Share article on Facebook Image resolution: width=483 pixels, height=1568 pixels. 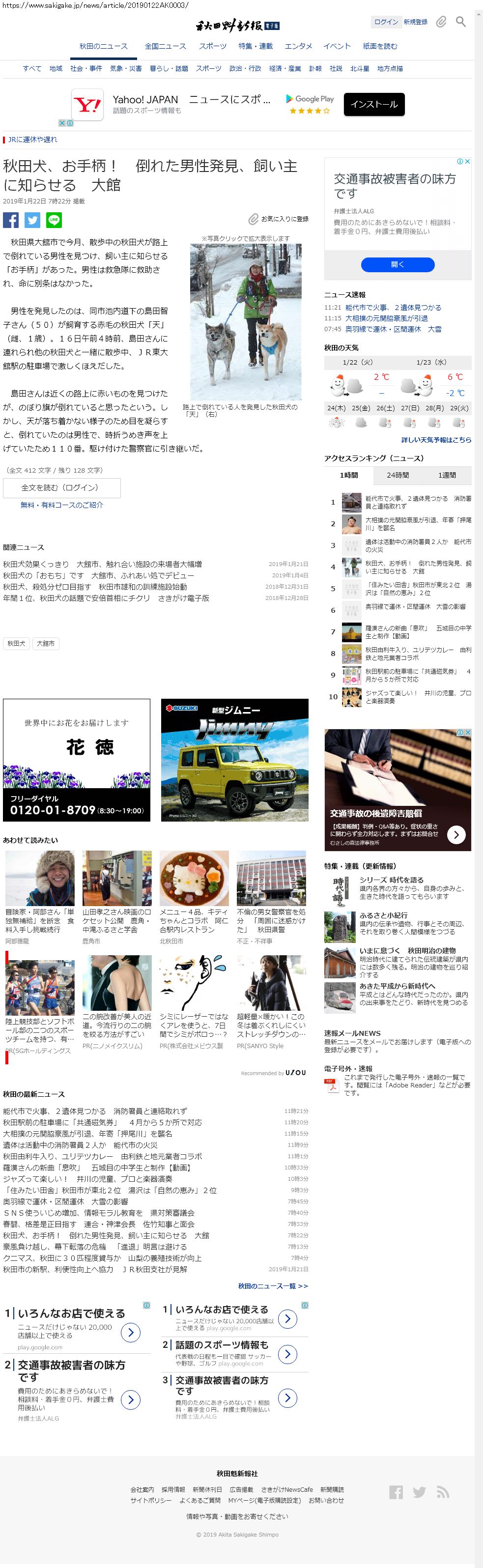pos(11,220)
